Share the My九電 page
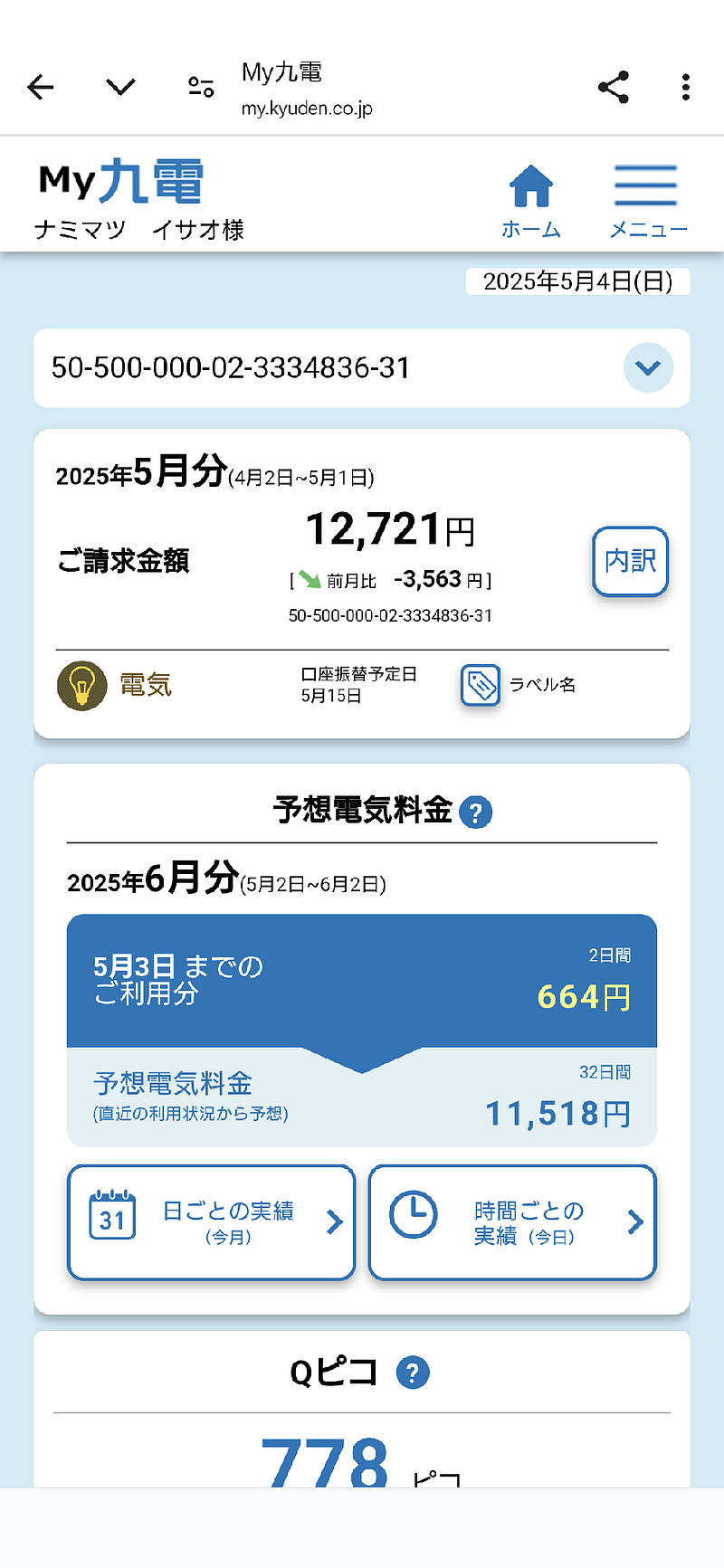The height and width of the screenshot is (1568, 724). (x=614, y=88)
